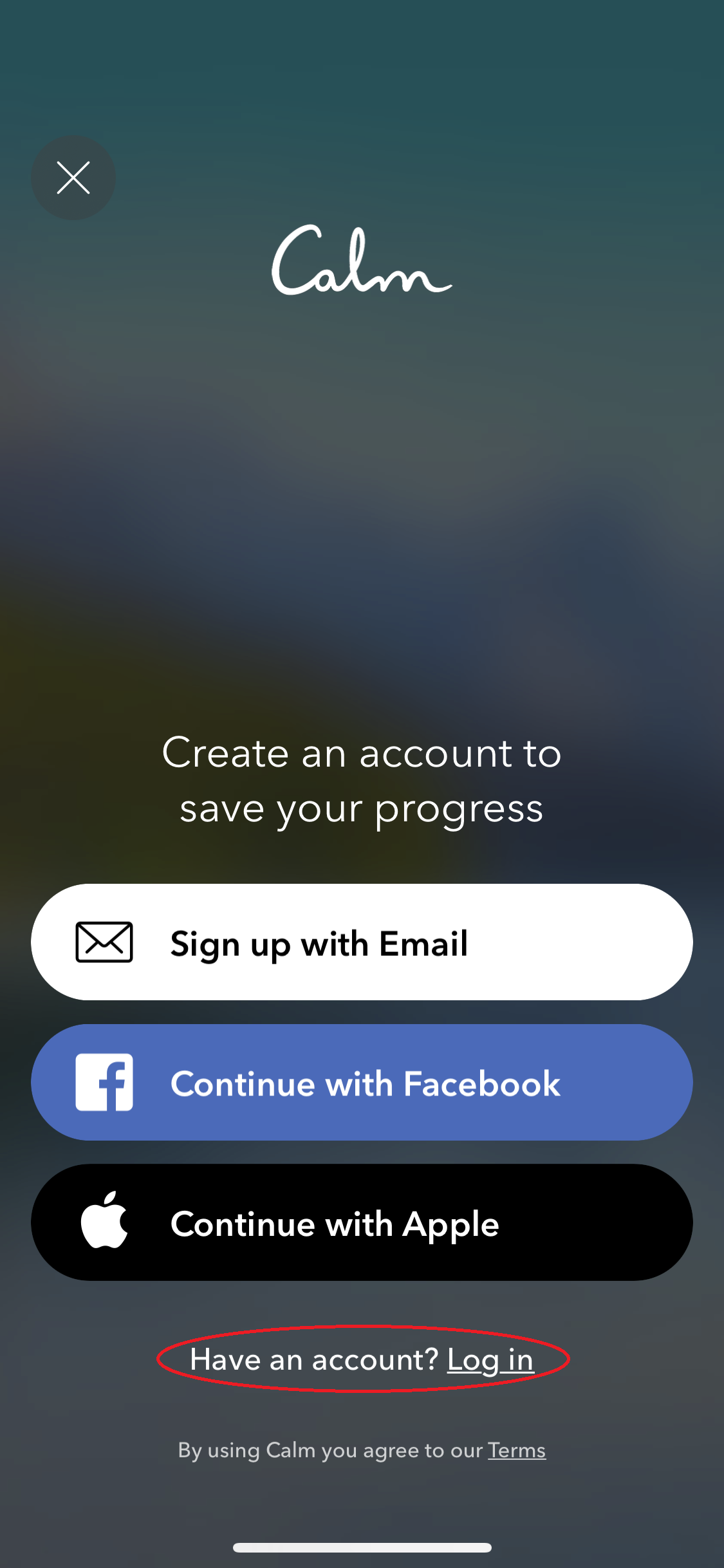Sign up with Email
This screenshot has width=724, height=1568.
click(x=362, y=942)
